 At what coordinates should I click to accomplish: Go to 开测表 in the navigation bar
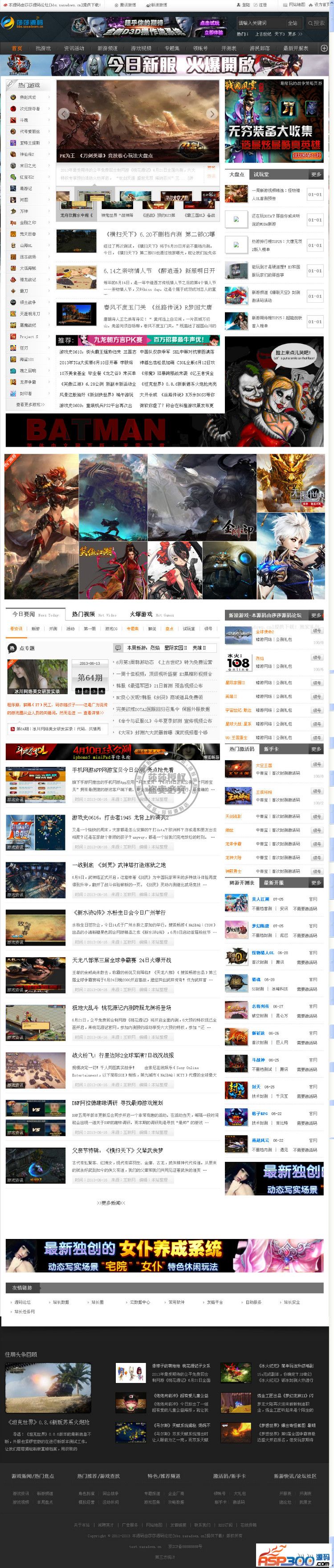pyautogui.click(x=229, y=48)
